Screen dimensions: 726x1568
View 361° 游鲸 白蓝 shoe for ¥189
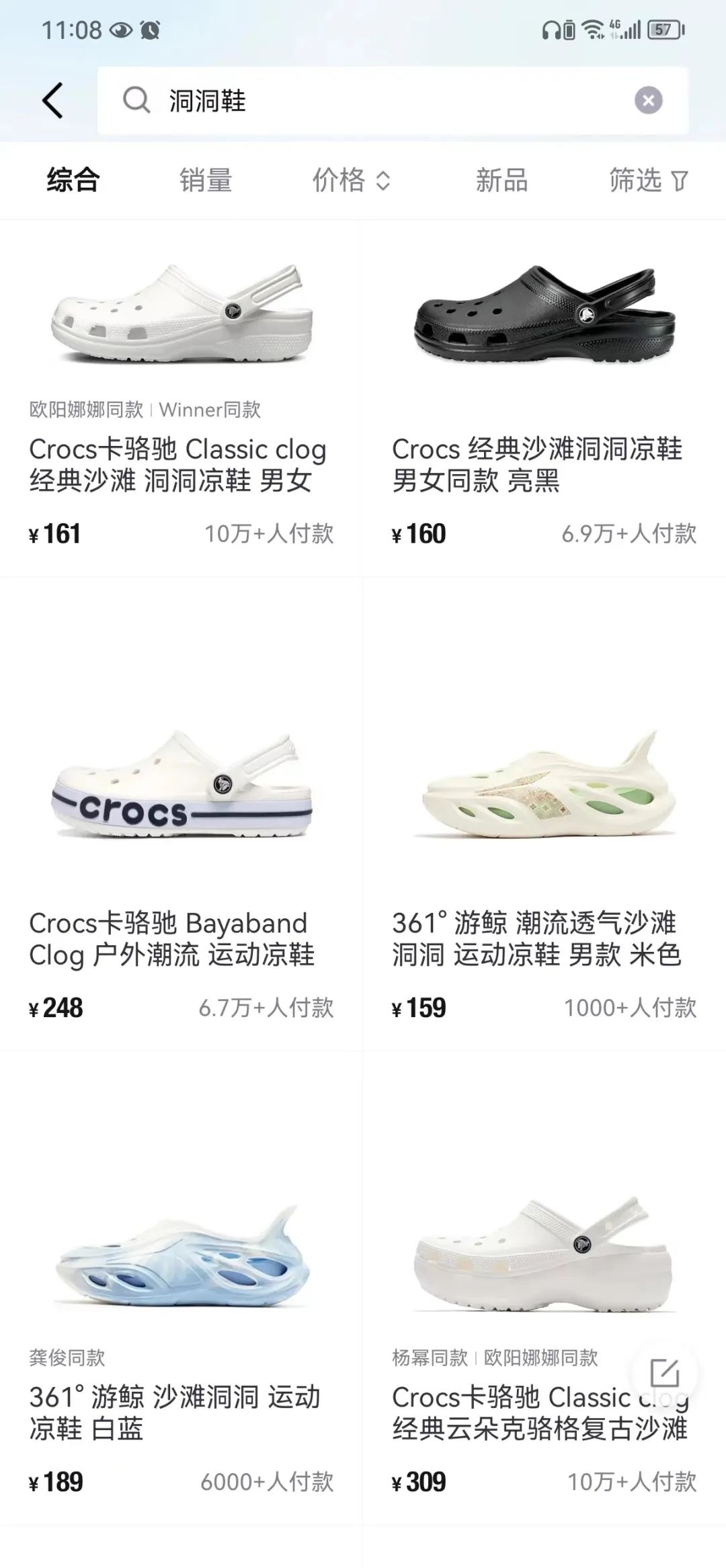click(x=182, y=1288)
